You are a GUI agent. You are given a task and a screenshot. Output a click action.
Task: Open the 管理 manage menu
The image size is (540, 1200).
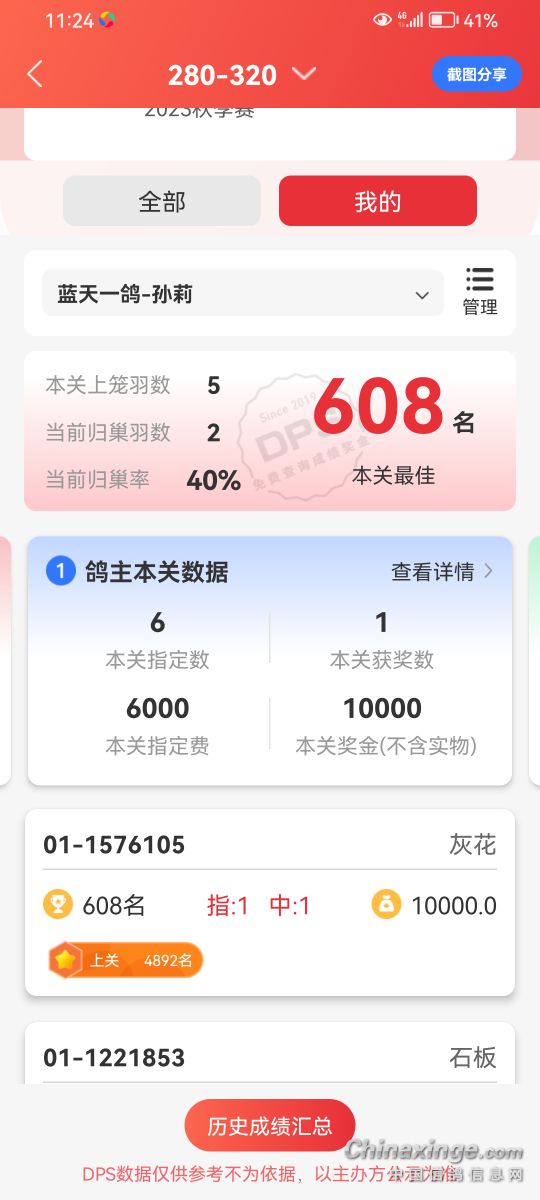pos(480,292)
